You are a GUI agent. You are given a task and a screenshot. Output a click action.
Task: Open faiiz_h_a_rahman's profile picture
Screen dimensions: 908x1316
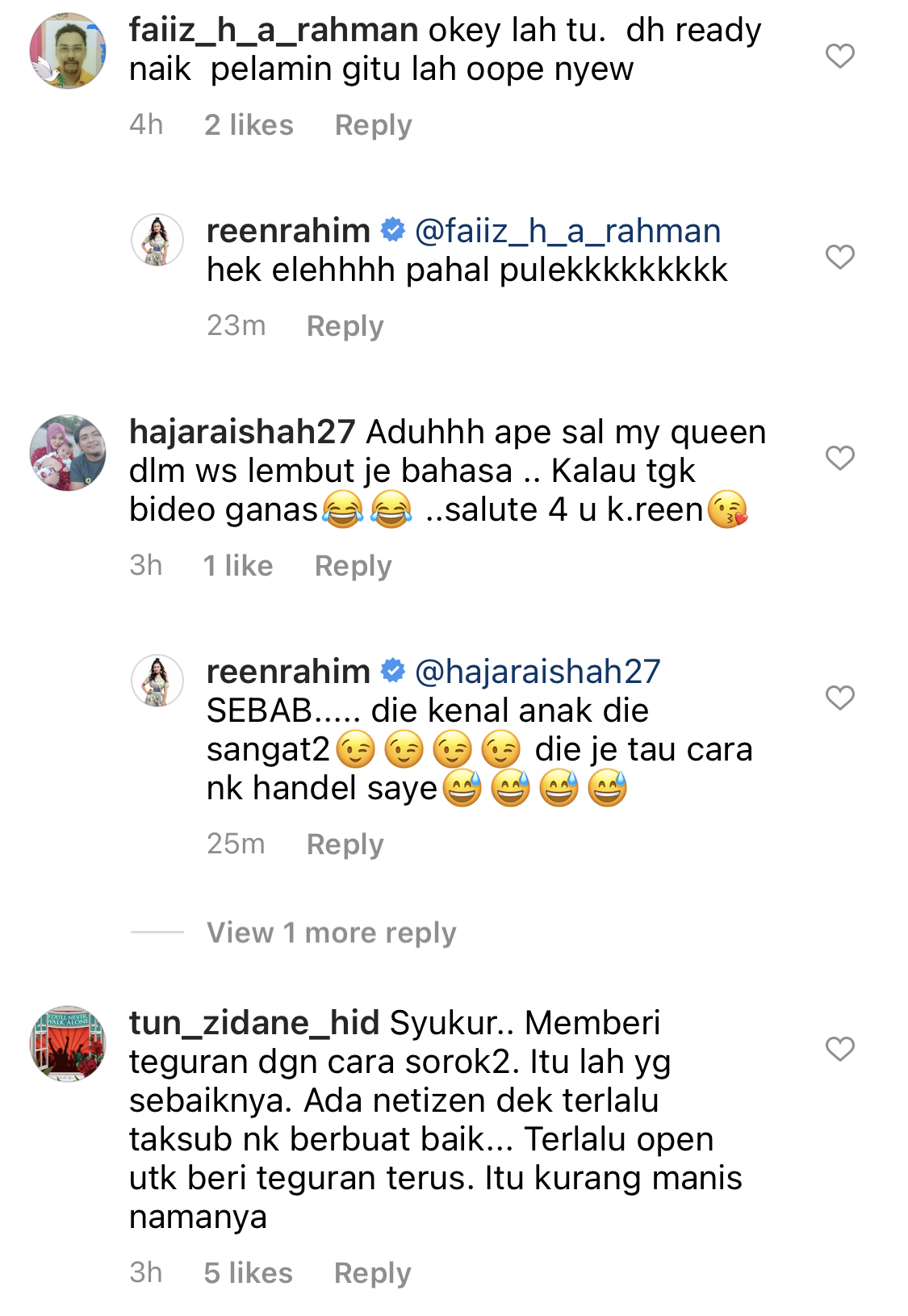click(68, 51)
